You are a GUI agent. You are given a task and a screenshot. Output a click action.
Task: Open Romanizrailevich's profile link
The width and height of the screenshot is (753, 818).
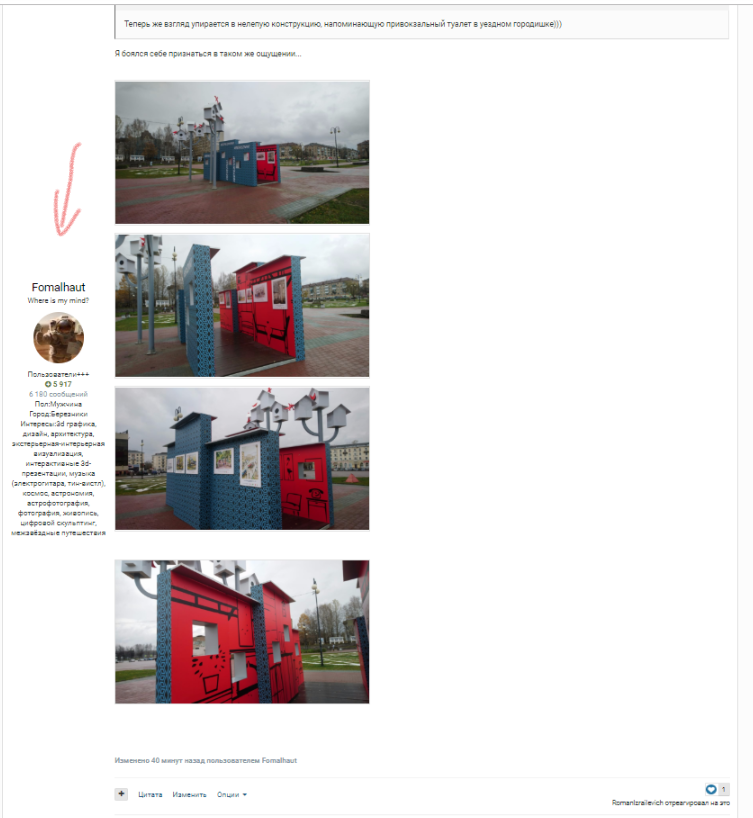point(641,803)
